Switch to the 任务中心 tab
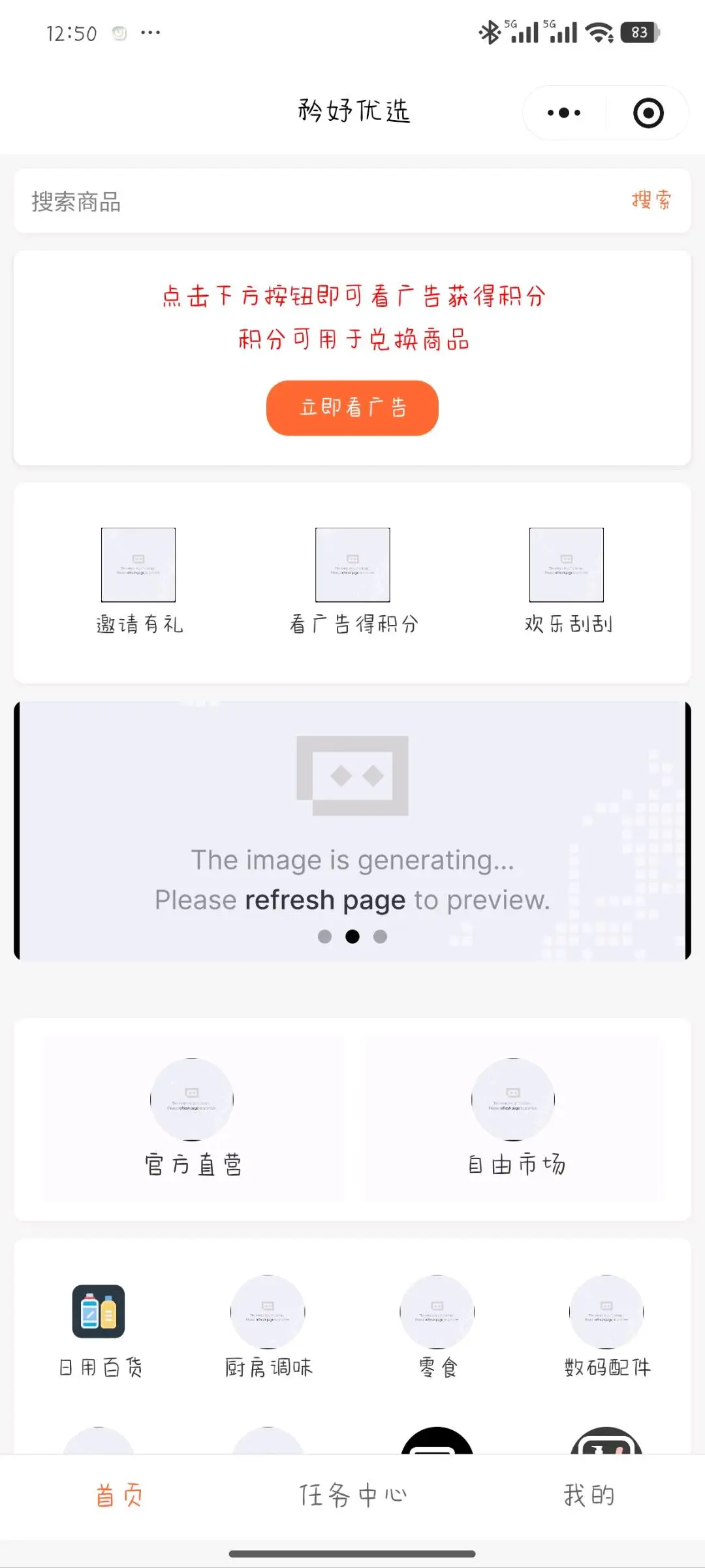This screenshot has height=1568, width=705. coord(352,1495)
